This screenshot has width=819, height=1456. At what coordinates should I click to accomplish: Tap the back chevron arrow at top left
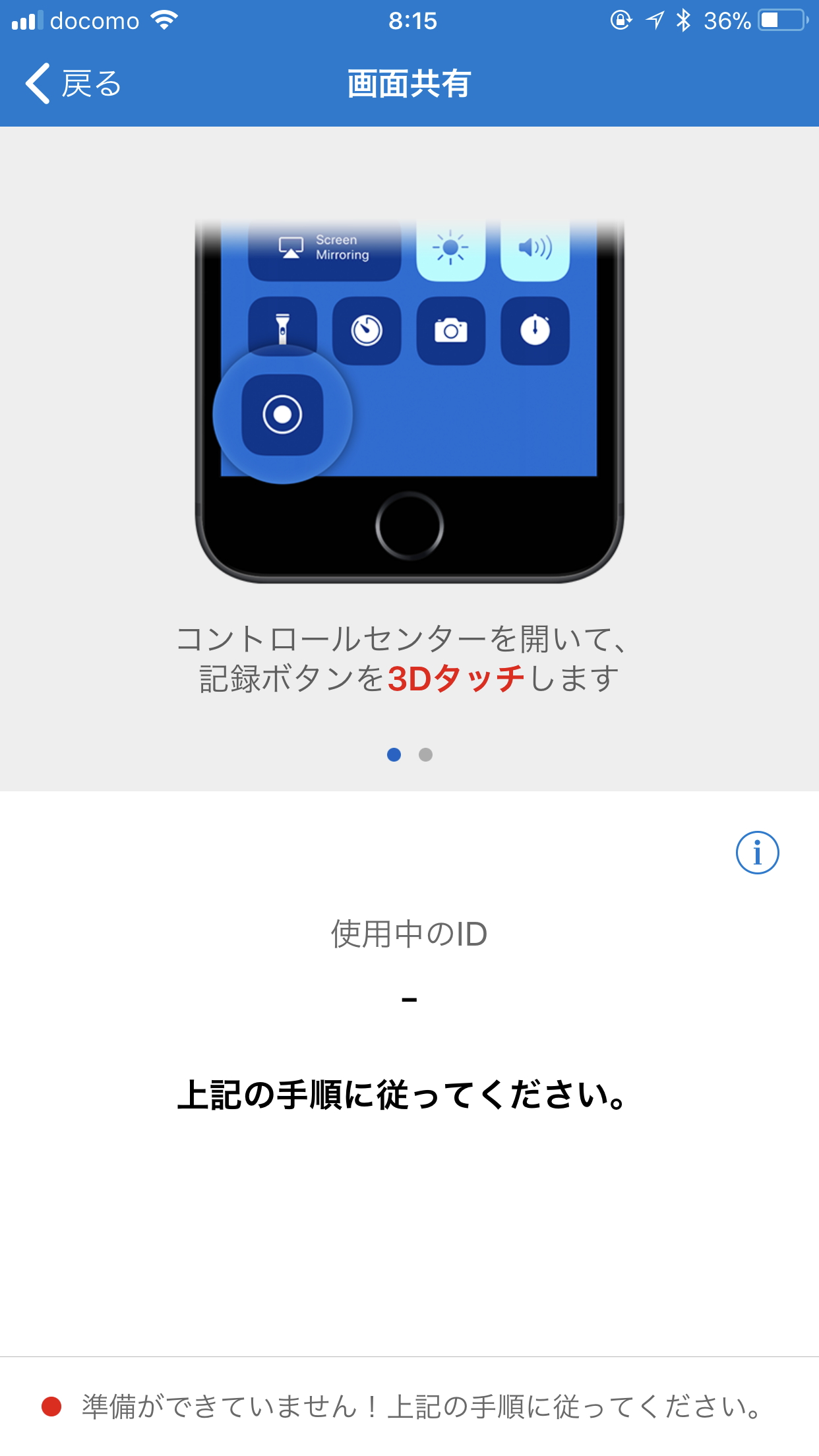click(38, 84)
